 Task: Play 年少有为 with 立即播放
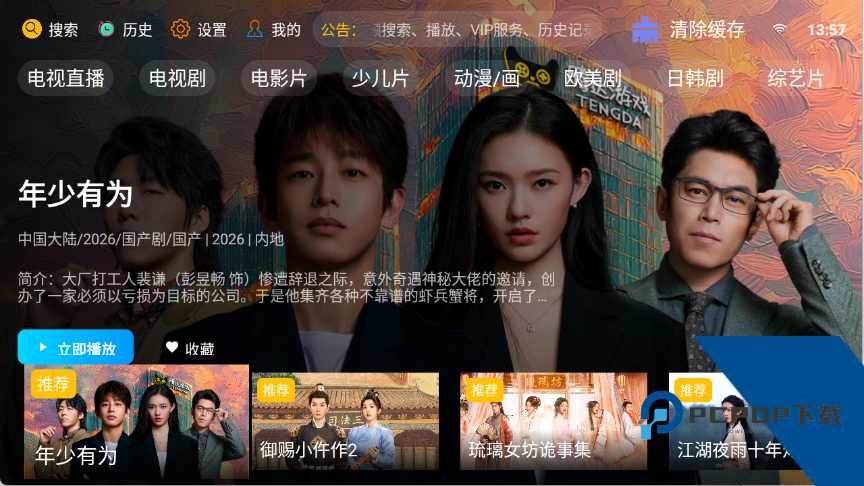click(76, 348)
